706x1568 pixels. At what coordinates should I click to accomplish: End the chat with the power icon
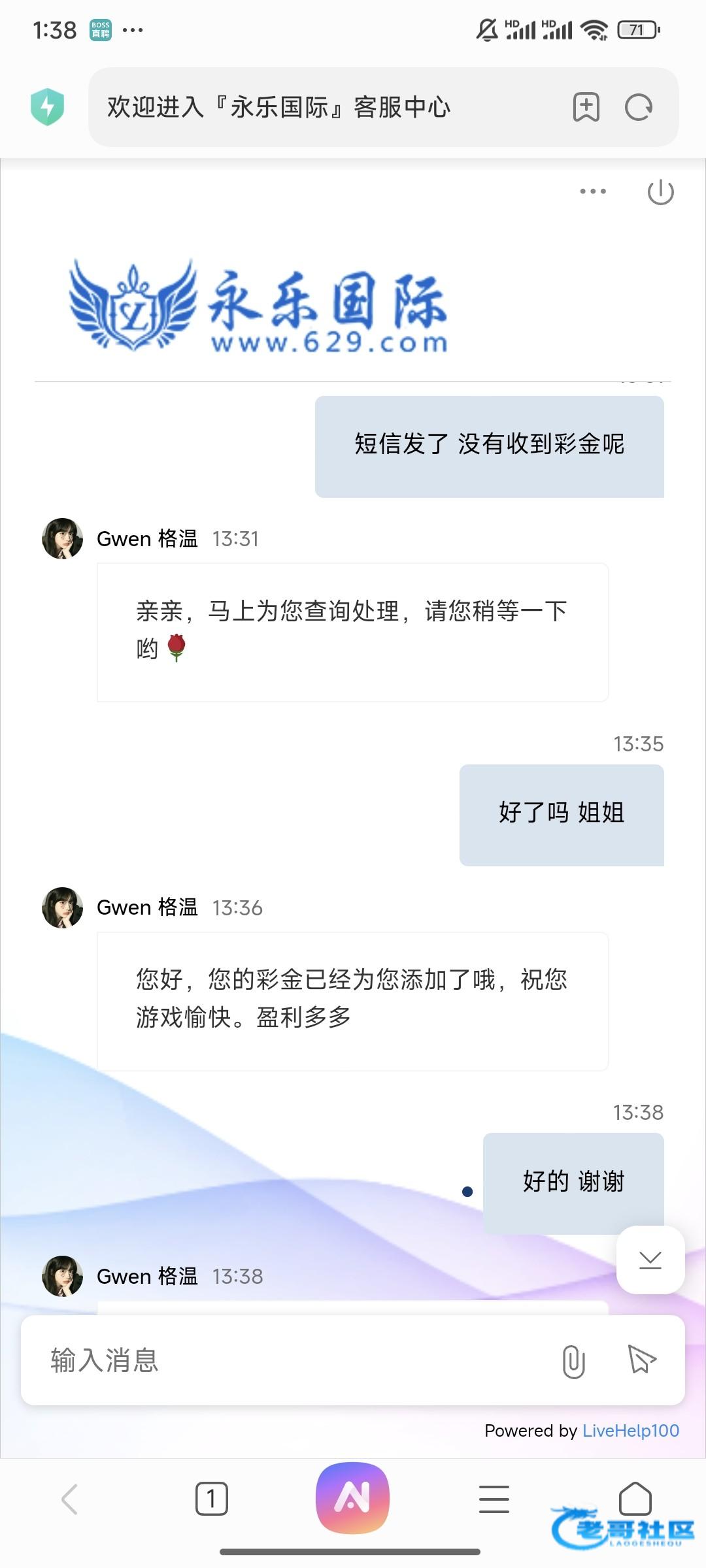[660, 192]
